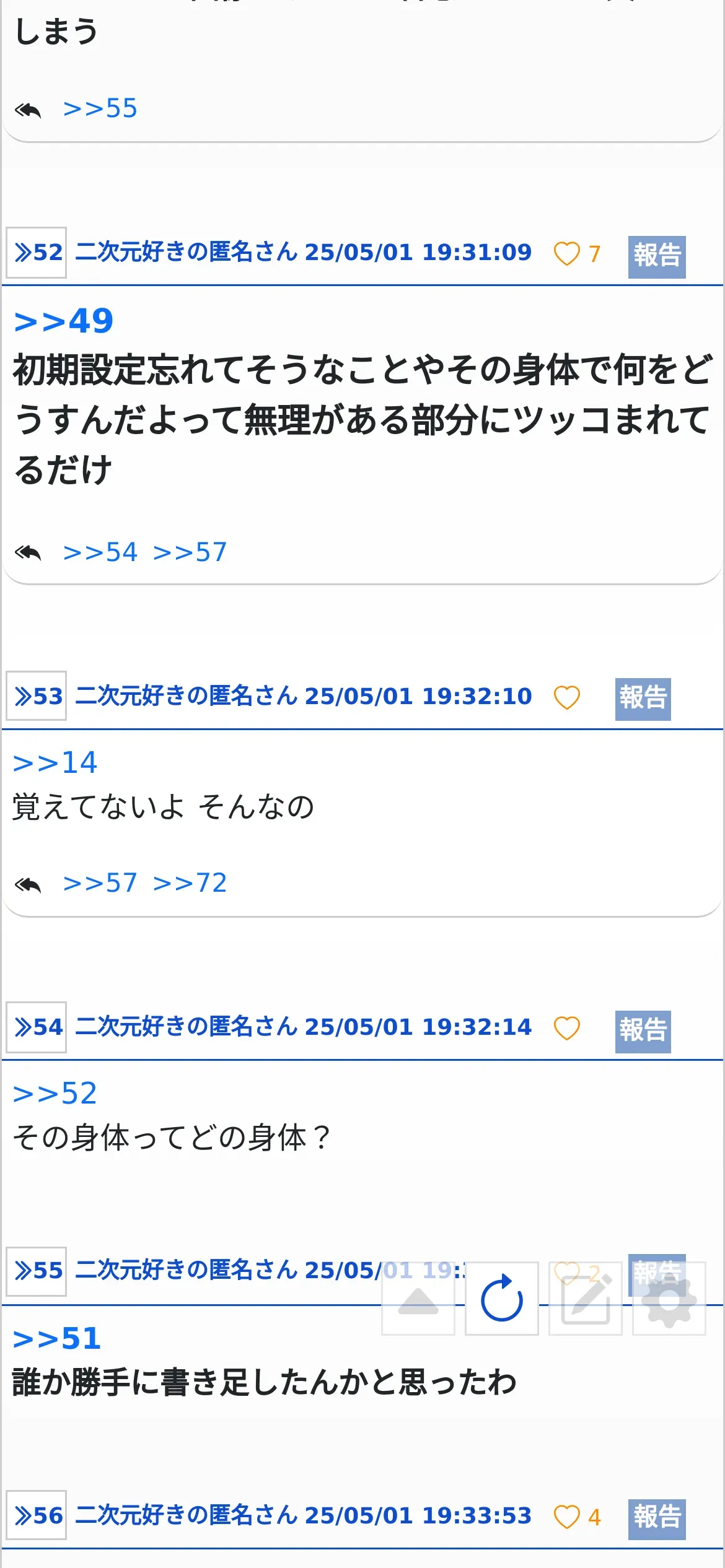Screen dimensions: 725x1568
Task: Jump to reply >>54 under post 52
Action: (x=100, y=552)
